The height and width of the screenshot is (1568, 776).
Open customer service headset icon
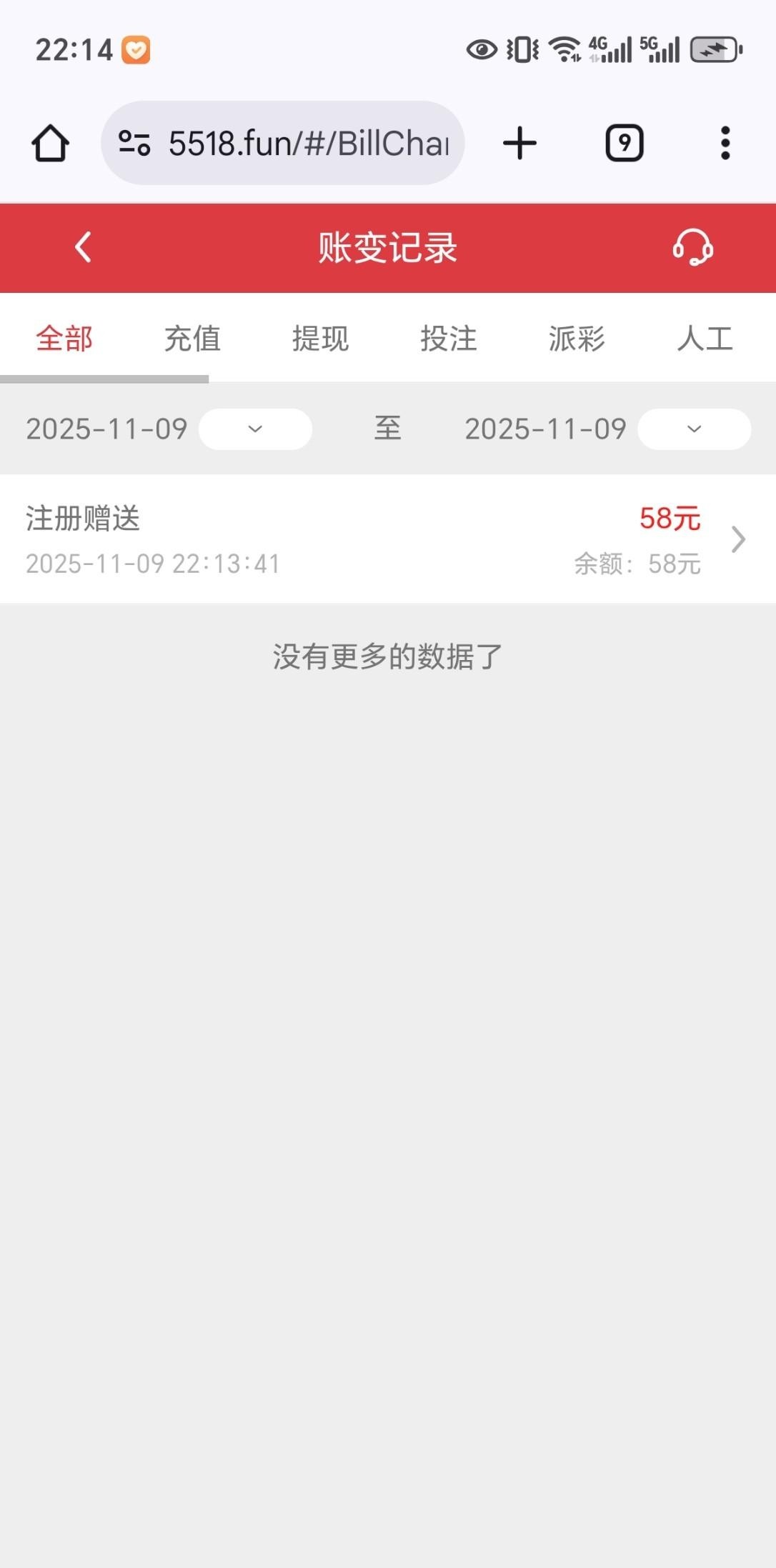pyautogui.click(x=692, y=247)
